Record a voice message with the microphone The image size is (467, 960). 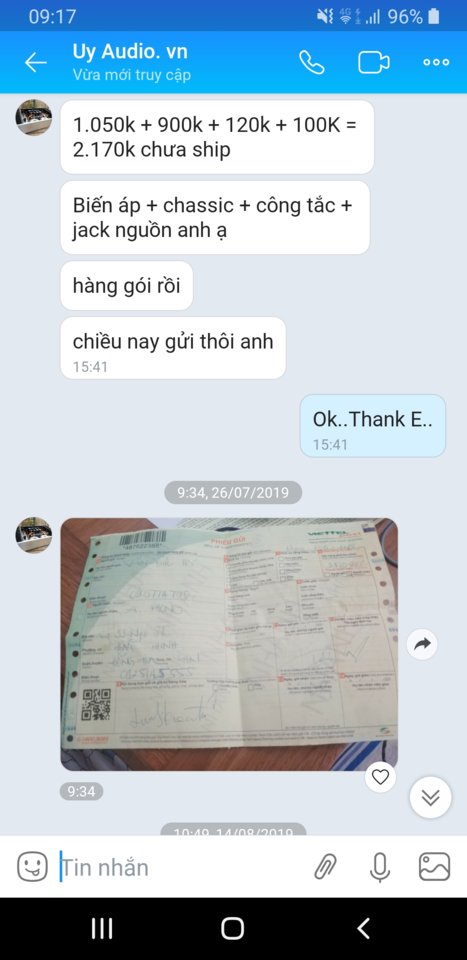[379, 867]
